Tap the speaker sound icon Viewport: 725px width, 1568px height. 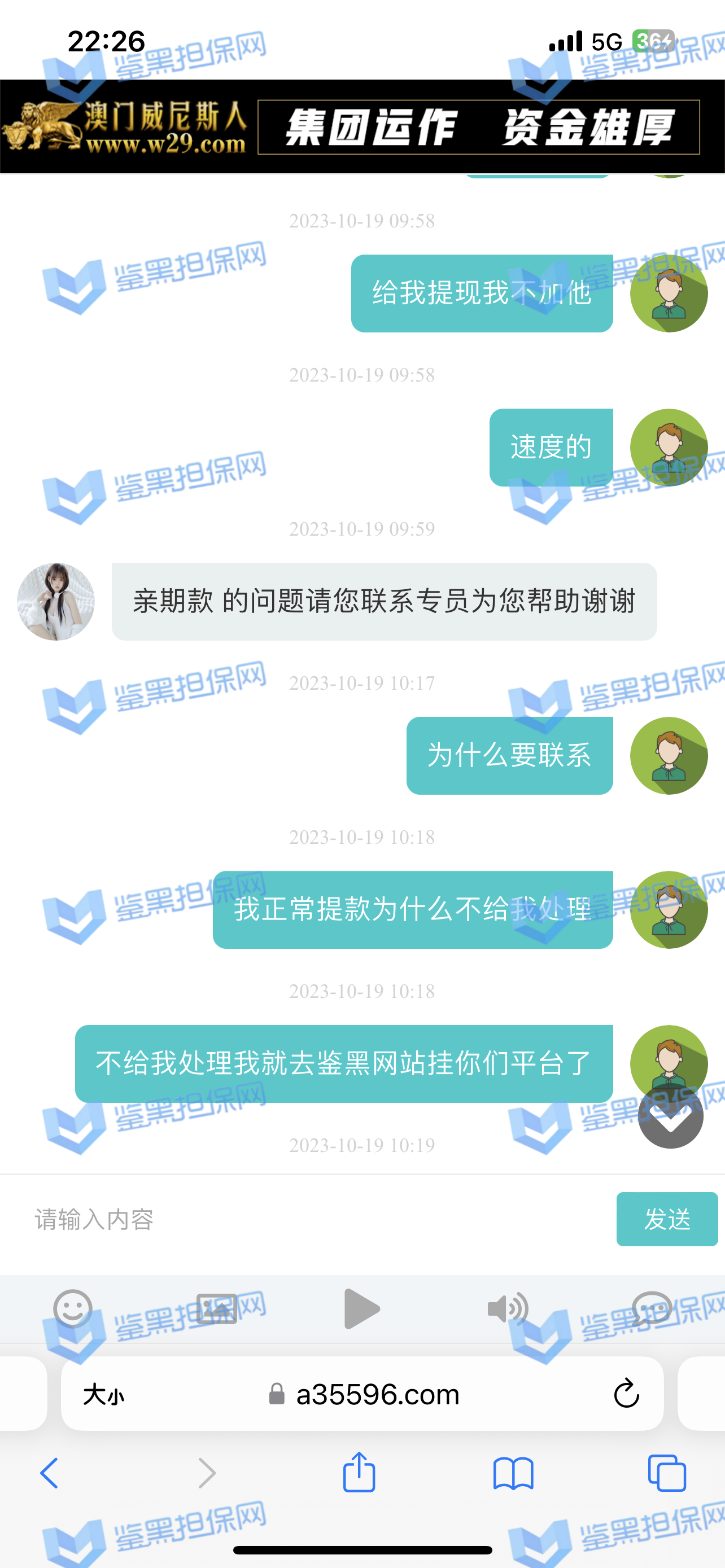click(x=507, y=1309)
